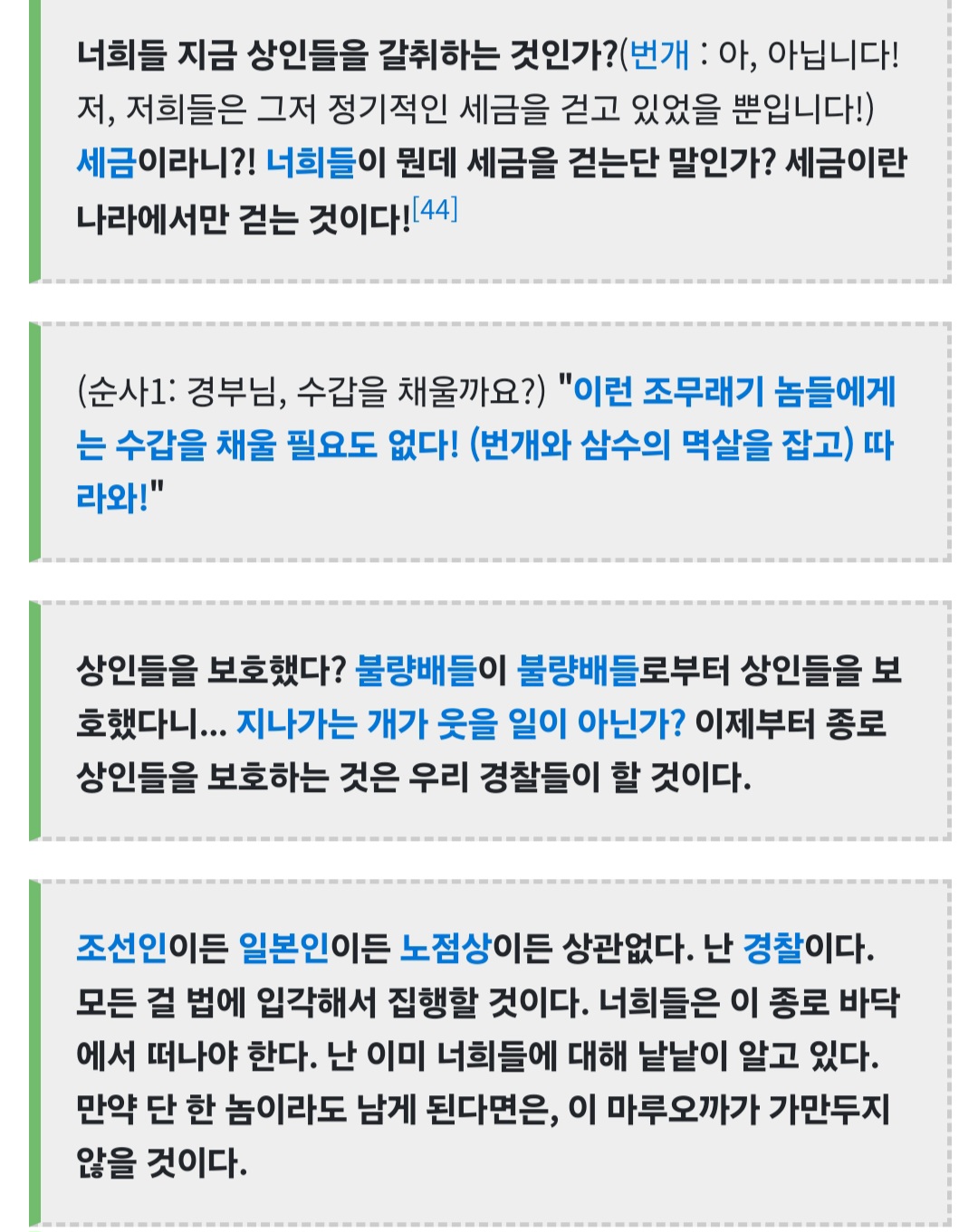Visit the 일본인 link
Image resolution: width=978 pixels, height=1232 pixels.
coord(283,948)
